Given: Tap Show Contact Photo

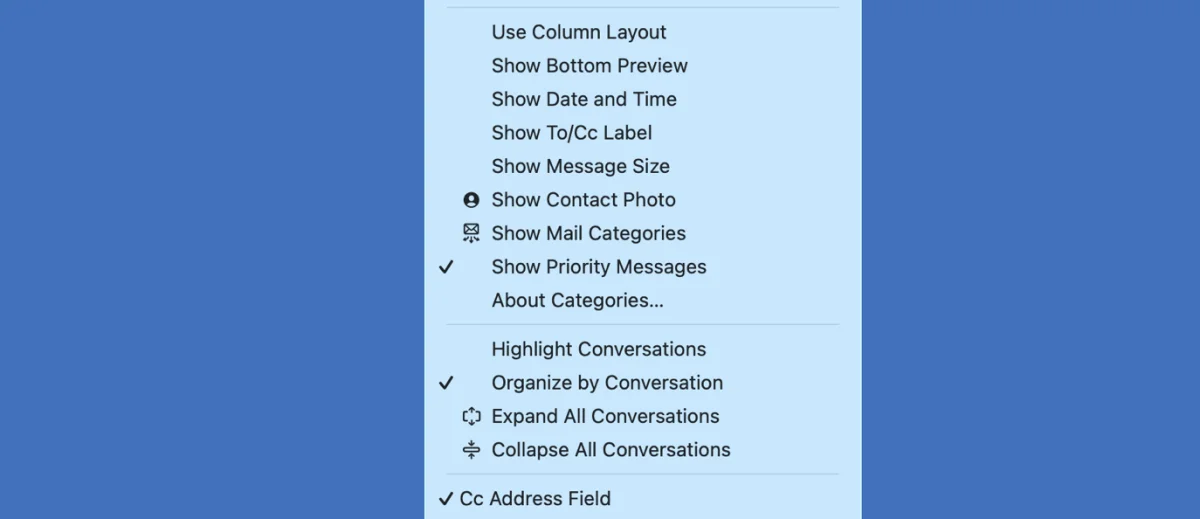Looking at the screenshot, I should (583, 200).
